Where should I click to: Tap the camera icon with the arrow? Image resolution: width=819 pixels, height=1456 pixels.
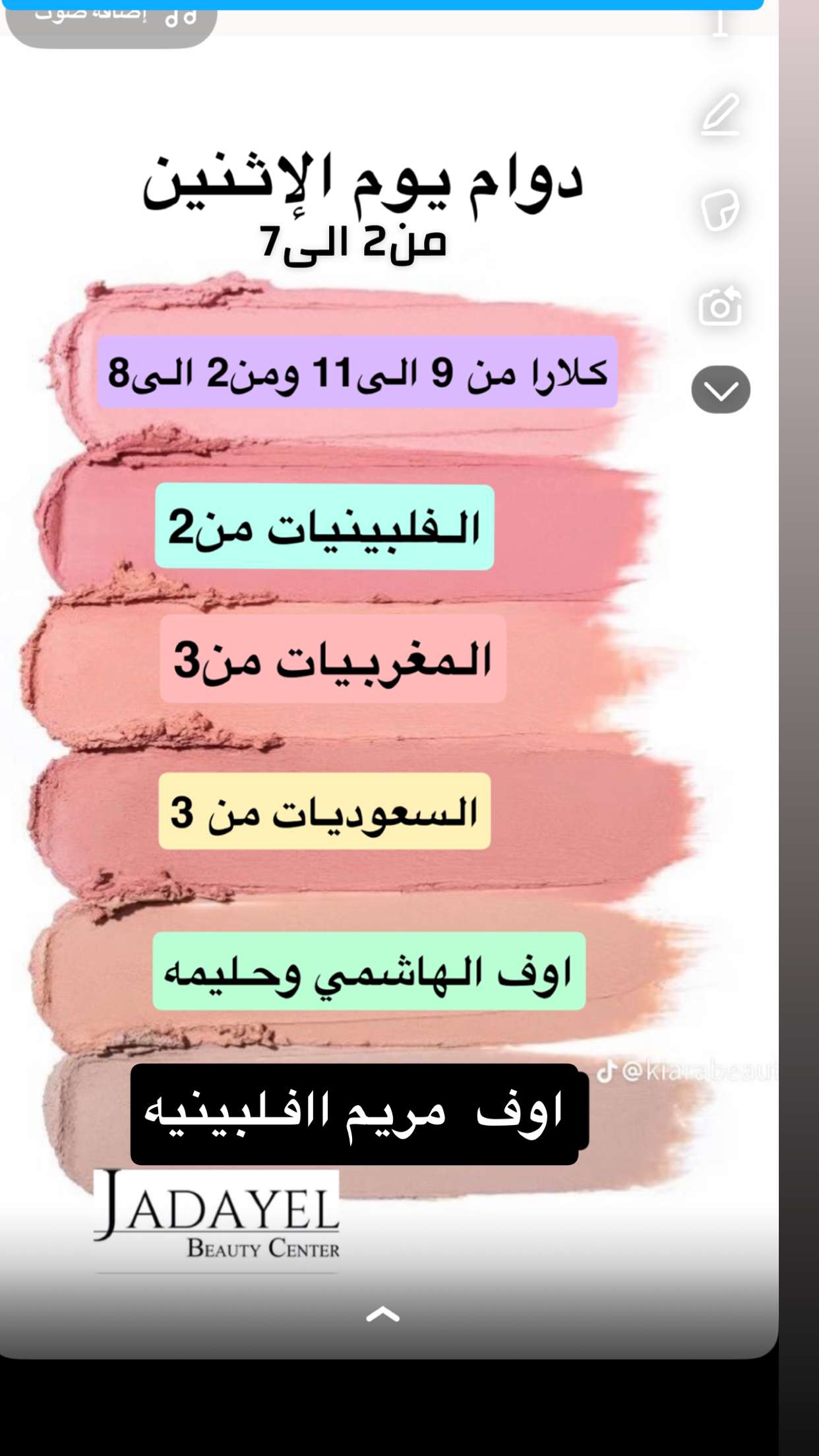[x=720, y=307]
